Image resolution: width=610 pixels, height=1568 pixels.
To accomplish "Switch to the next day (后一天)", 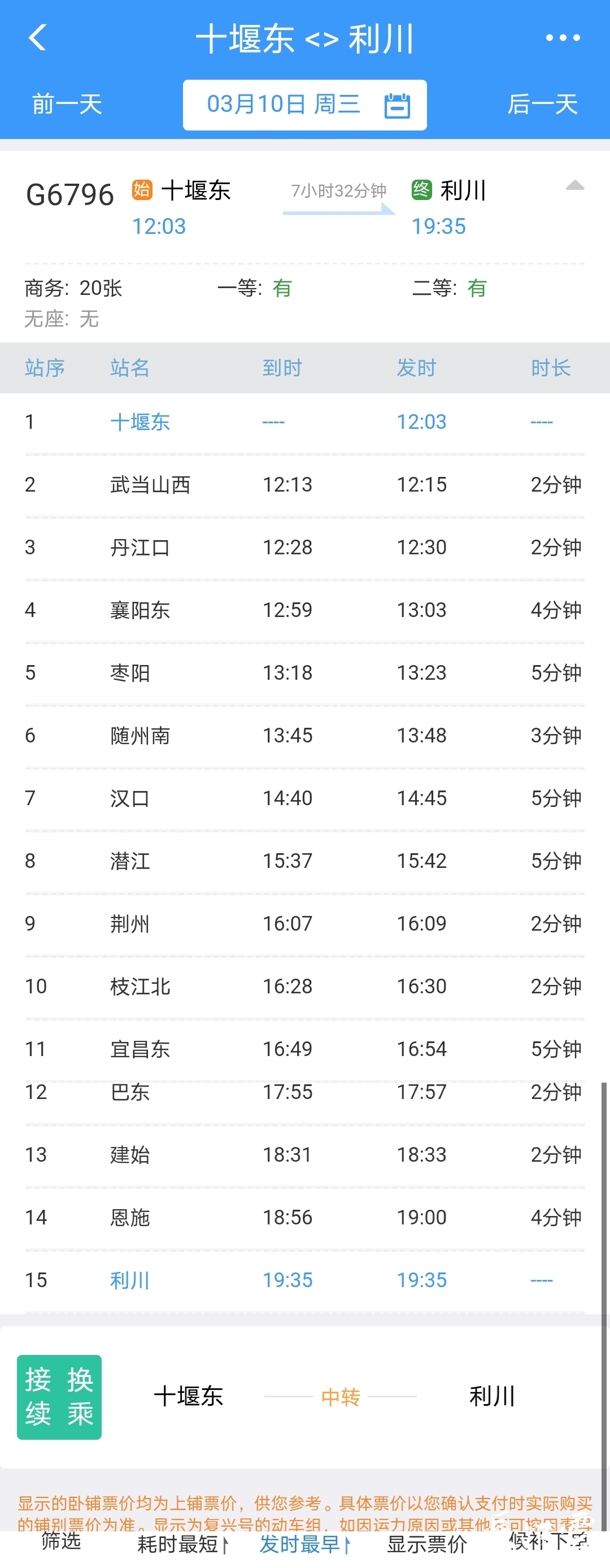I will point(542,104).
